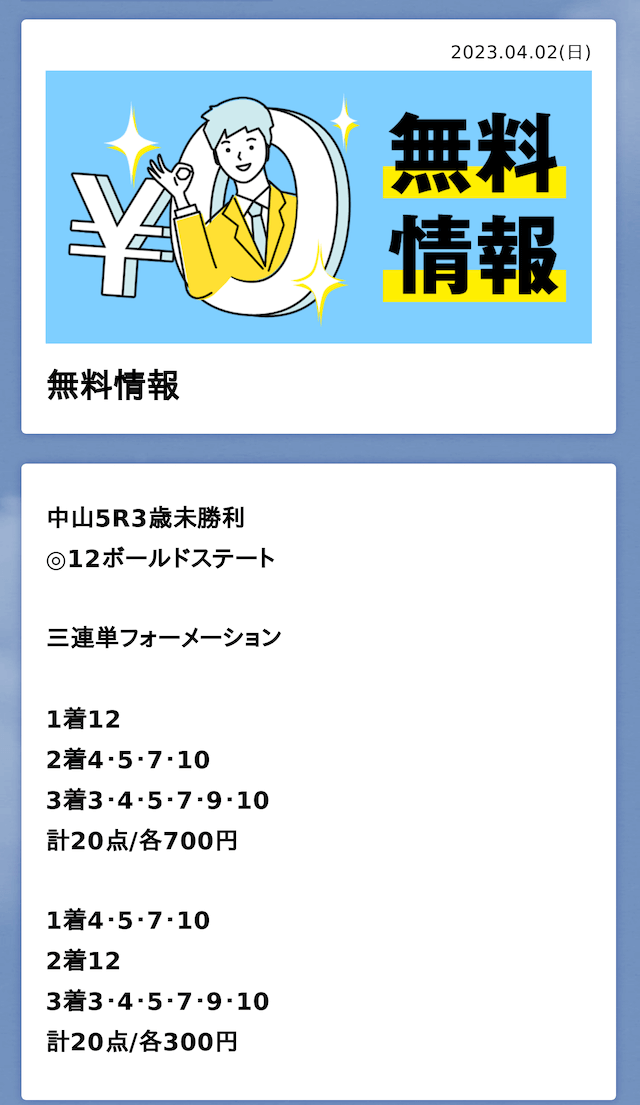Open the 無料情報 banner card
This screenshot has height=1105, width=640.
click(x=319, y=226)
